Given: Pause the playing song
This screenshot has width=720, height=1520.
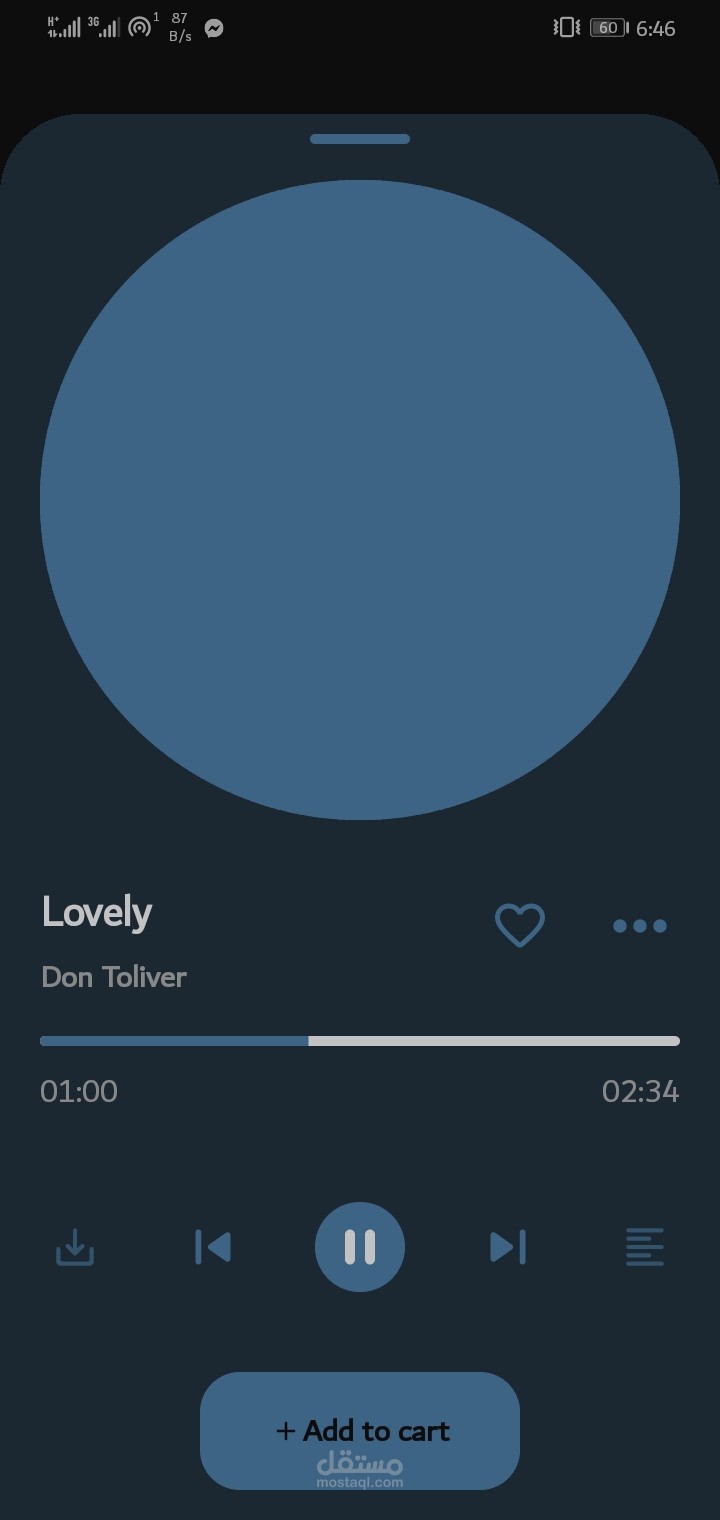Looking at the screenshot, I should click(360, 1247).
